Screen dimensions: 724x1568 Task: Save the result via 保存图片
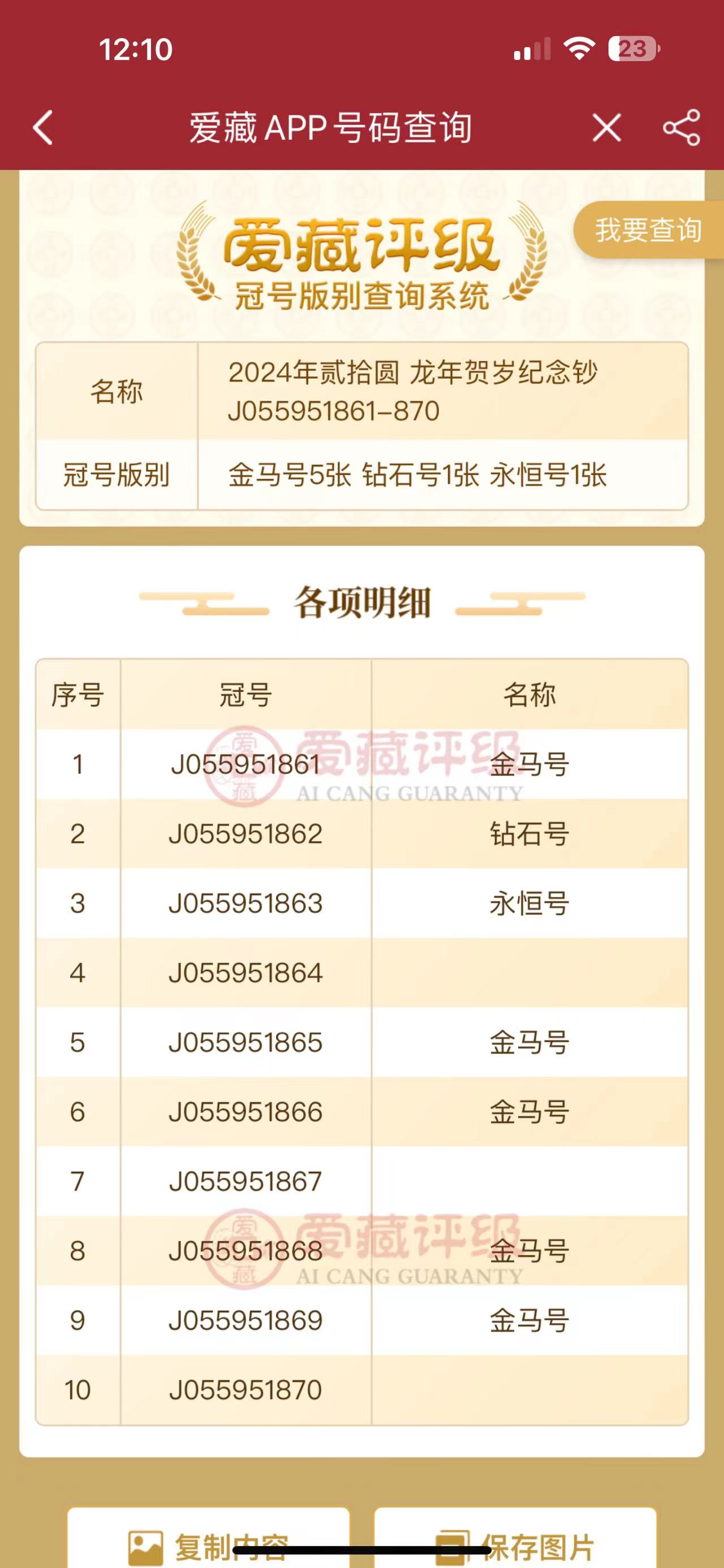(515, 1537)
